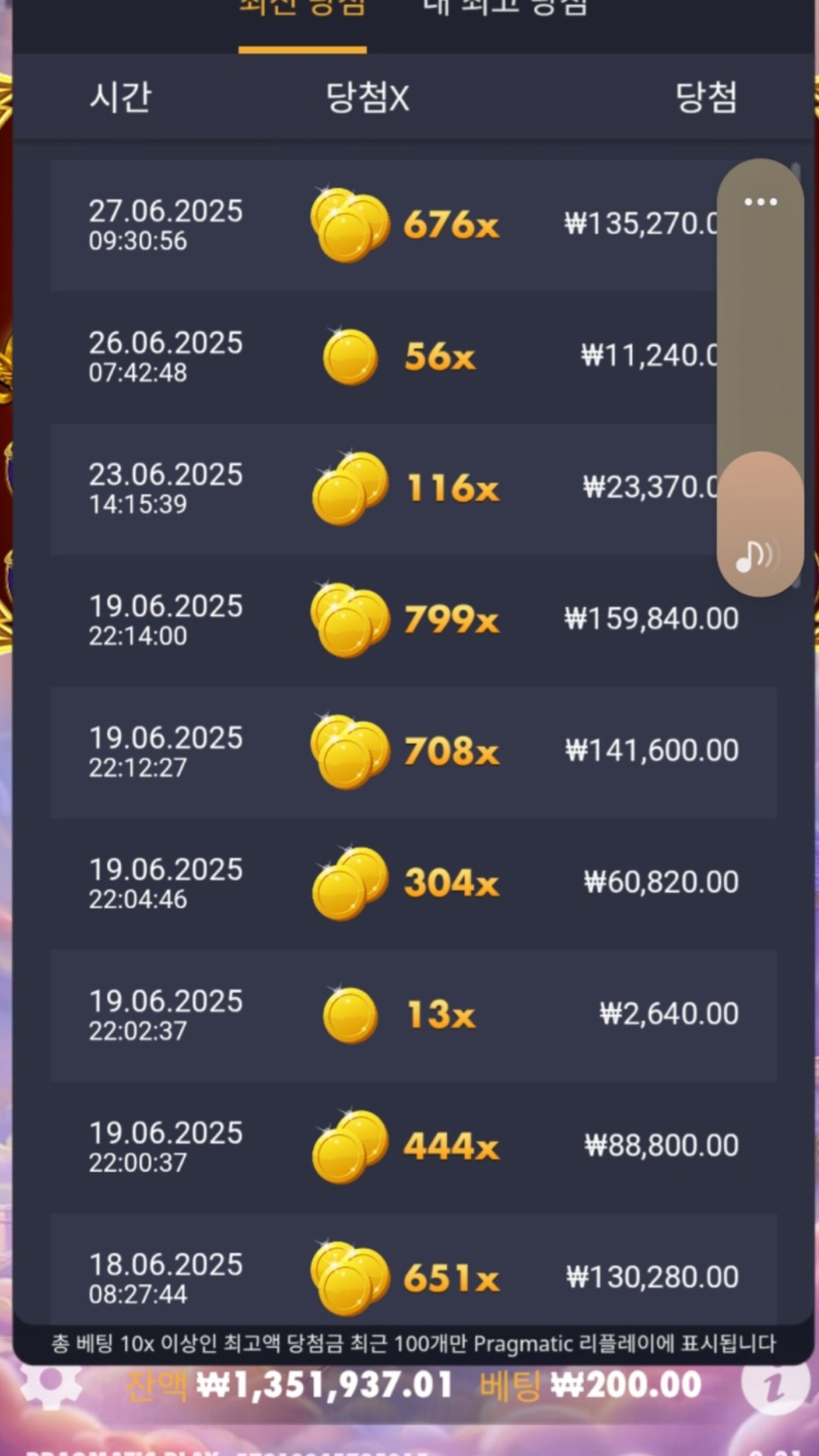Open the game info button

point(774,1384)
